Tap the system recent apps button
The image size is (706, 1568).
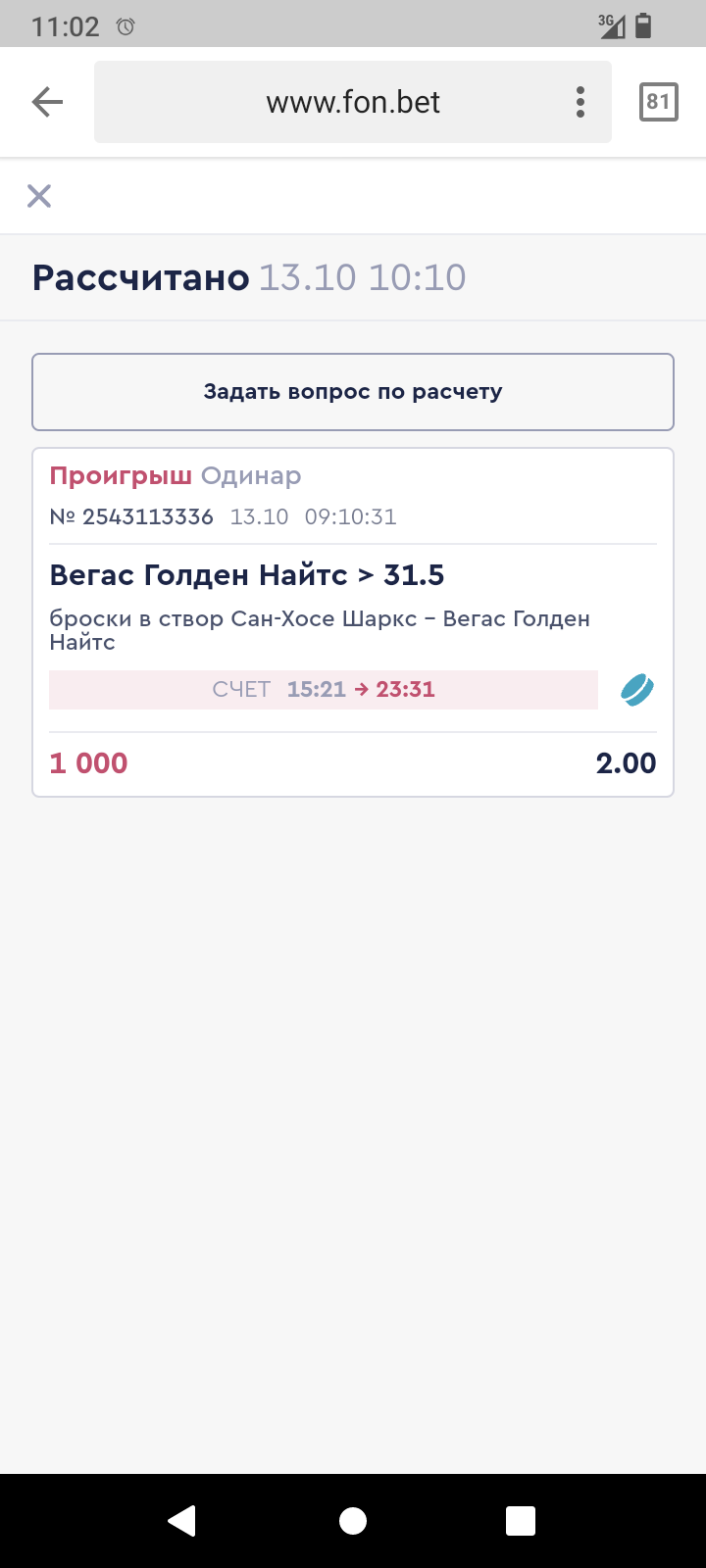pos(520,1521)
